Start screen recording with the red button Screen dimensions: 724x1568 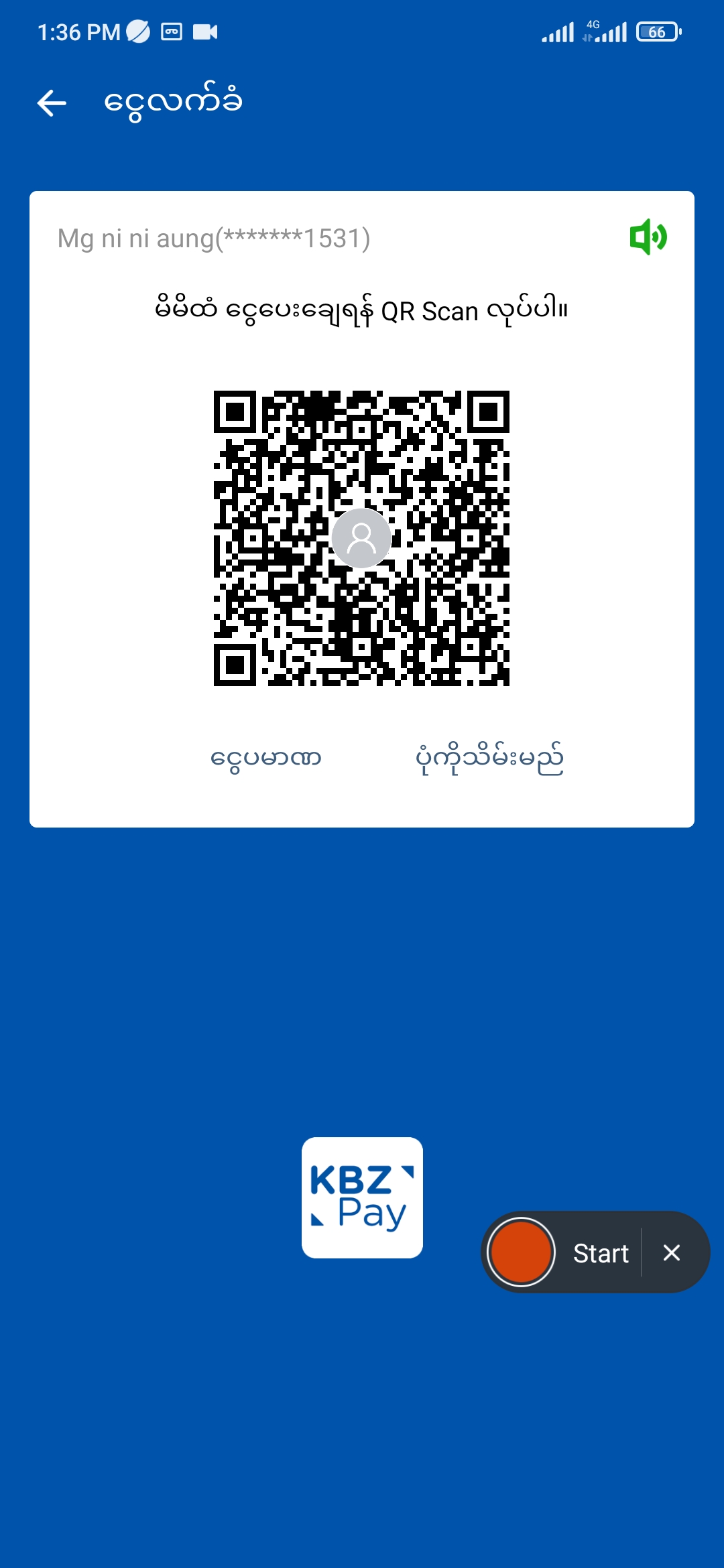tap(522, 1252)
